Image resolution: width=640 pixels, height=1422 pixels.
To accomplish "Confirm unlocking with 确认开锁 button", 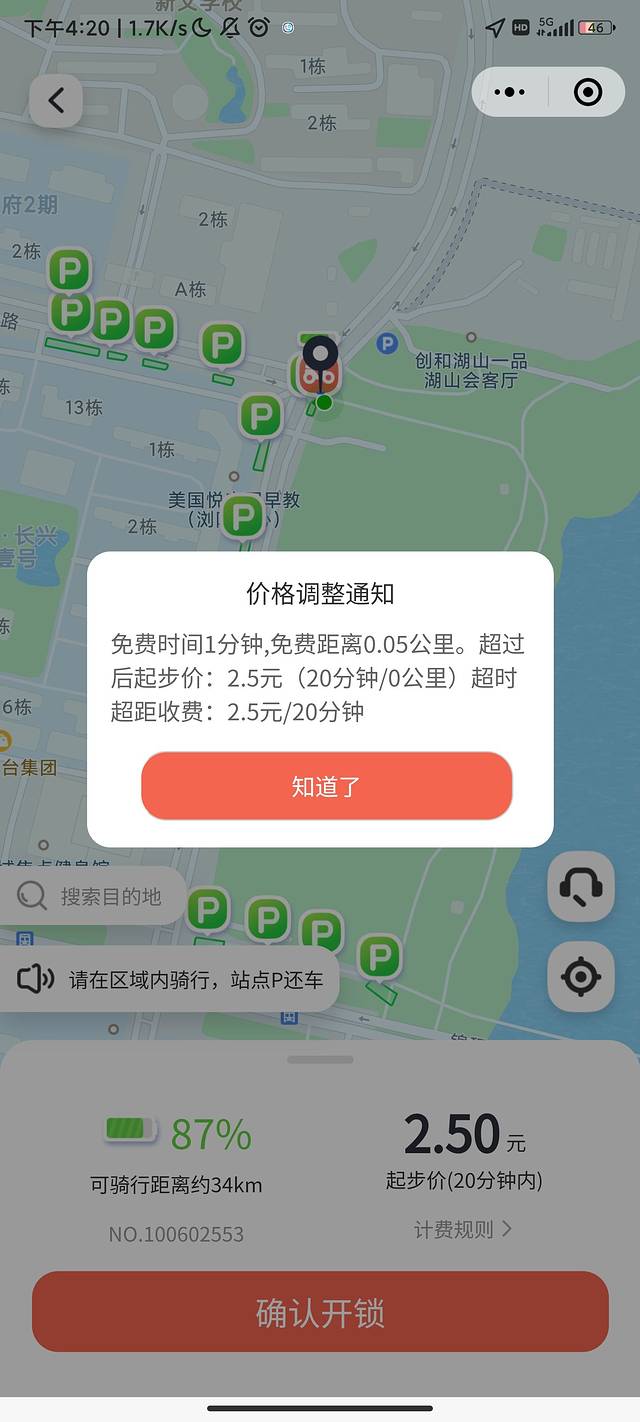I will [320, 1312].
